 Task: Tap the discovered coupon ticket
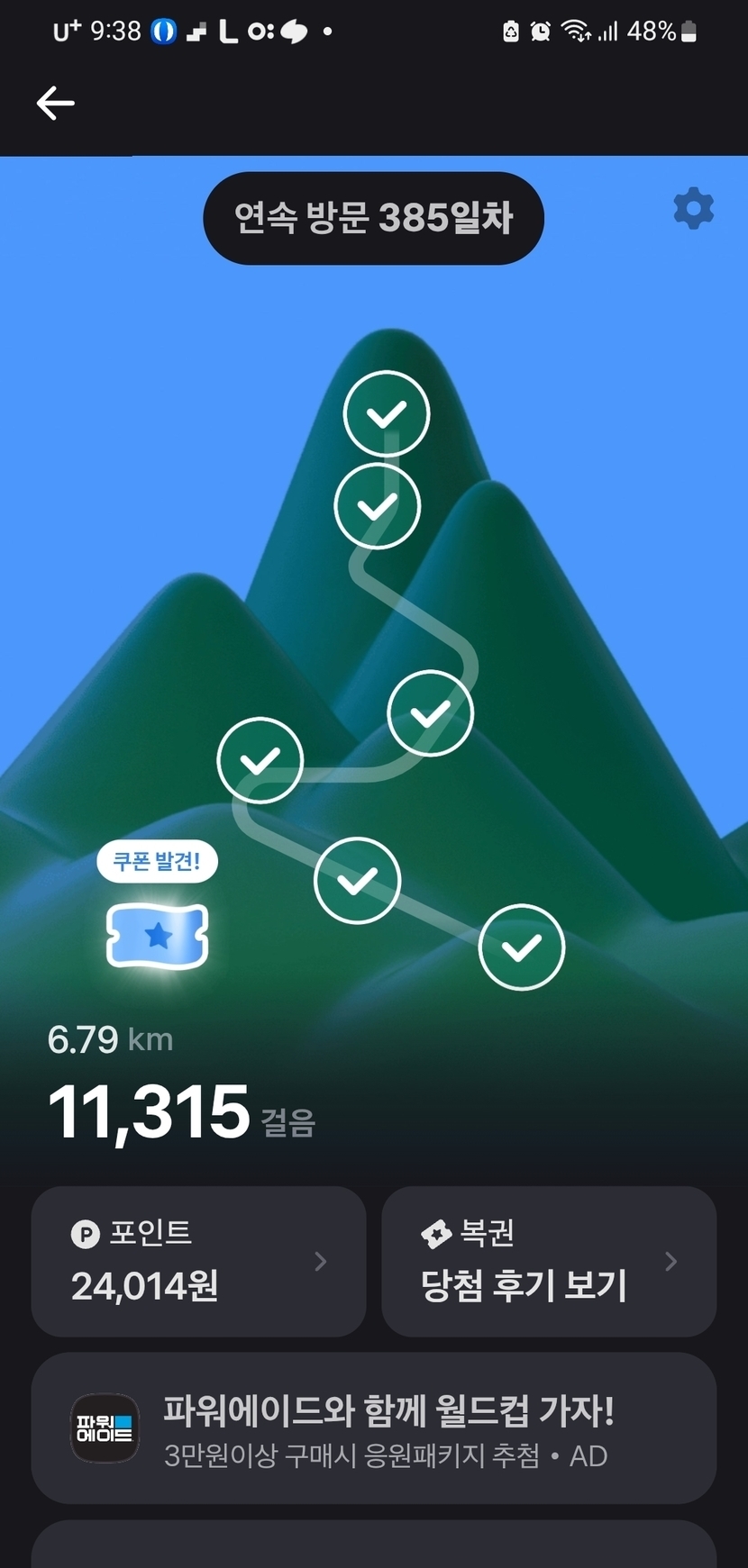(158, 936)
